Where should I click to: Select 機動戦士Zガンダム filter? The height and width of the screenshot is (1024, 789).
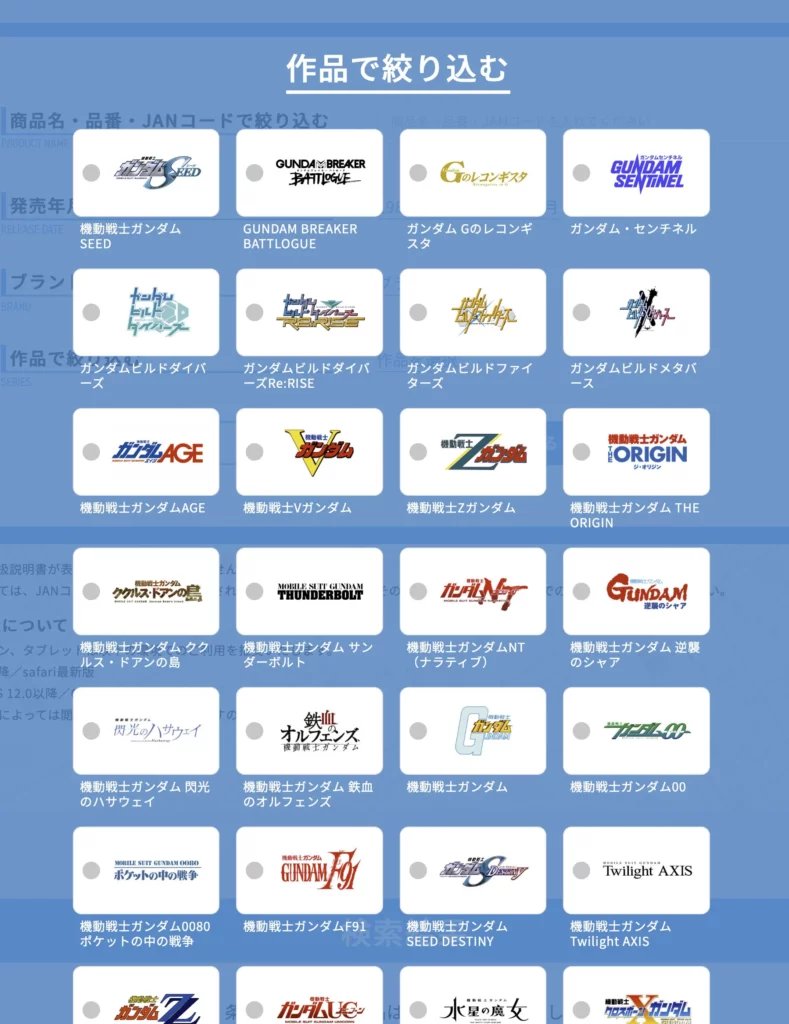pyautogui.click(x=418, y=452)
